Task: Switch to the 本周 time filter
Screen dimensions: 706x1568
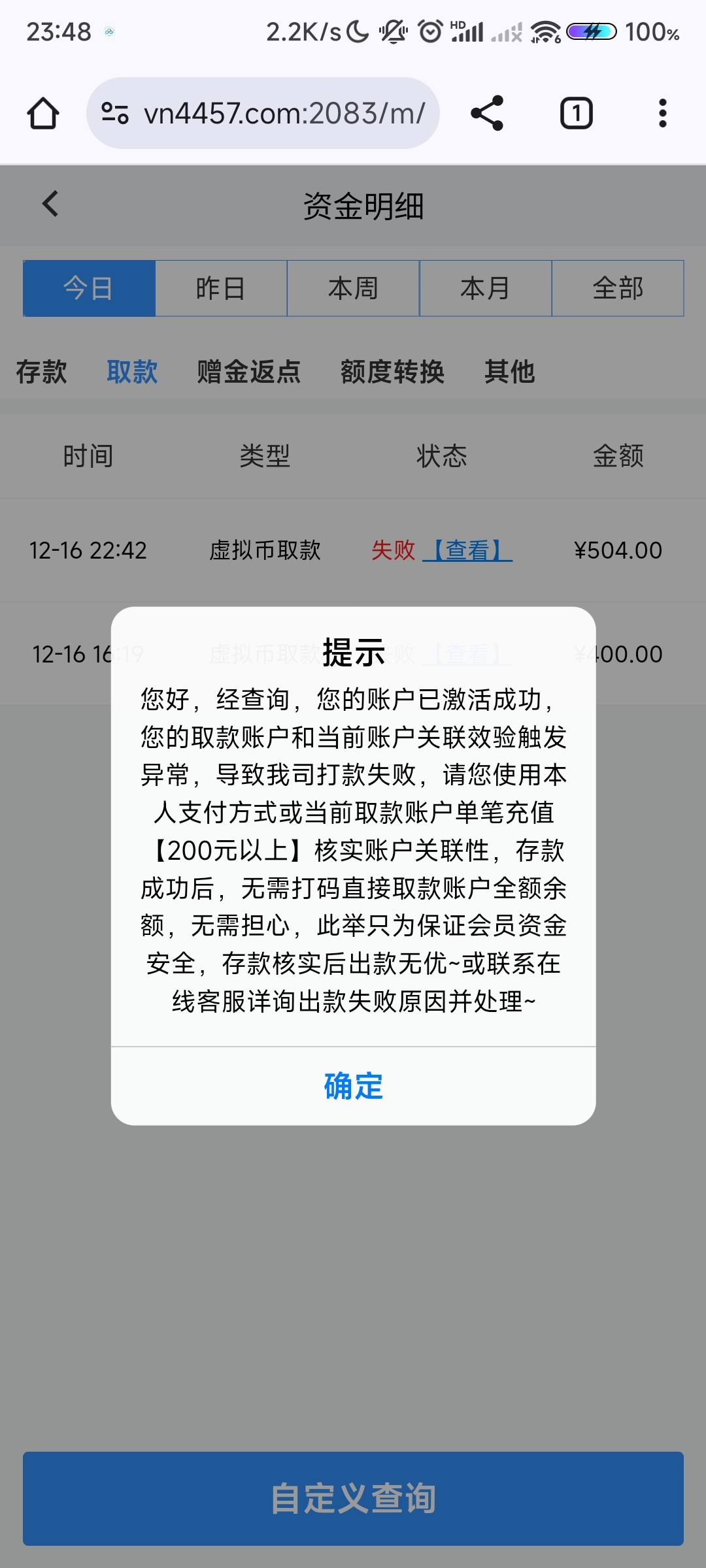Action: [x=353, y=288]
